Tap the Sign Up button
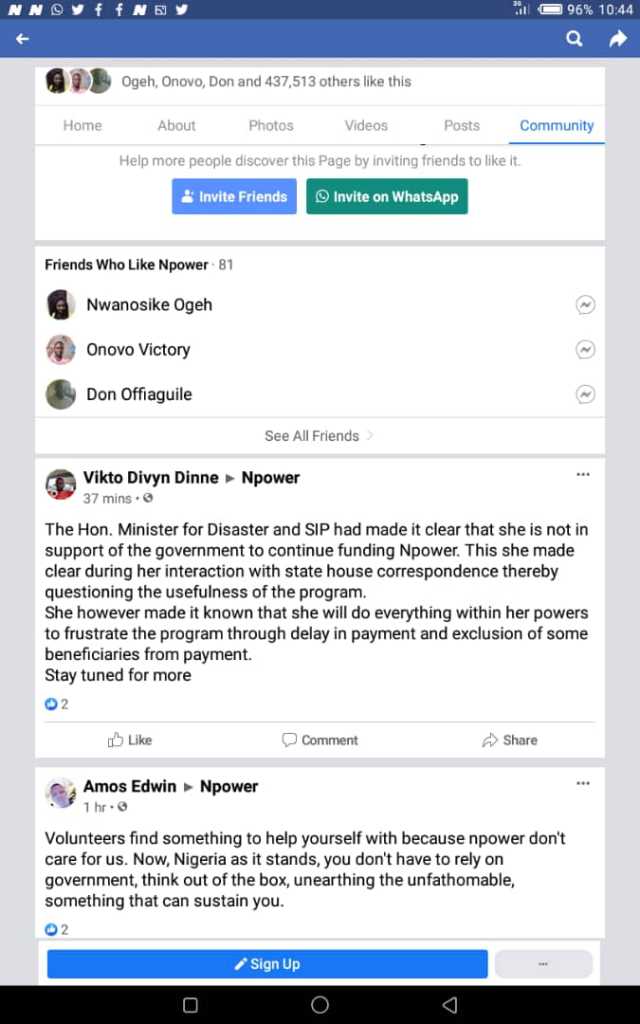Viewport: 640px width, 1024px height. click(x=267, y=964)
